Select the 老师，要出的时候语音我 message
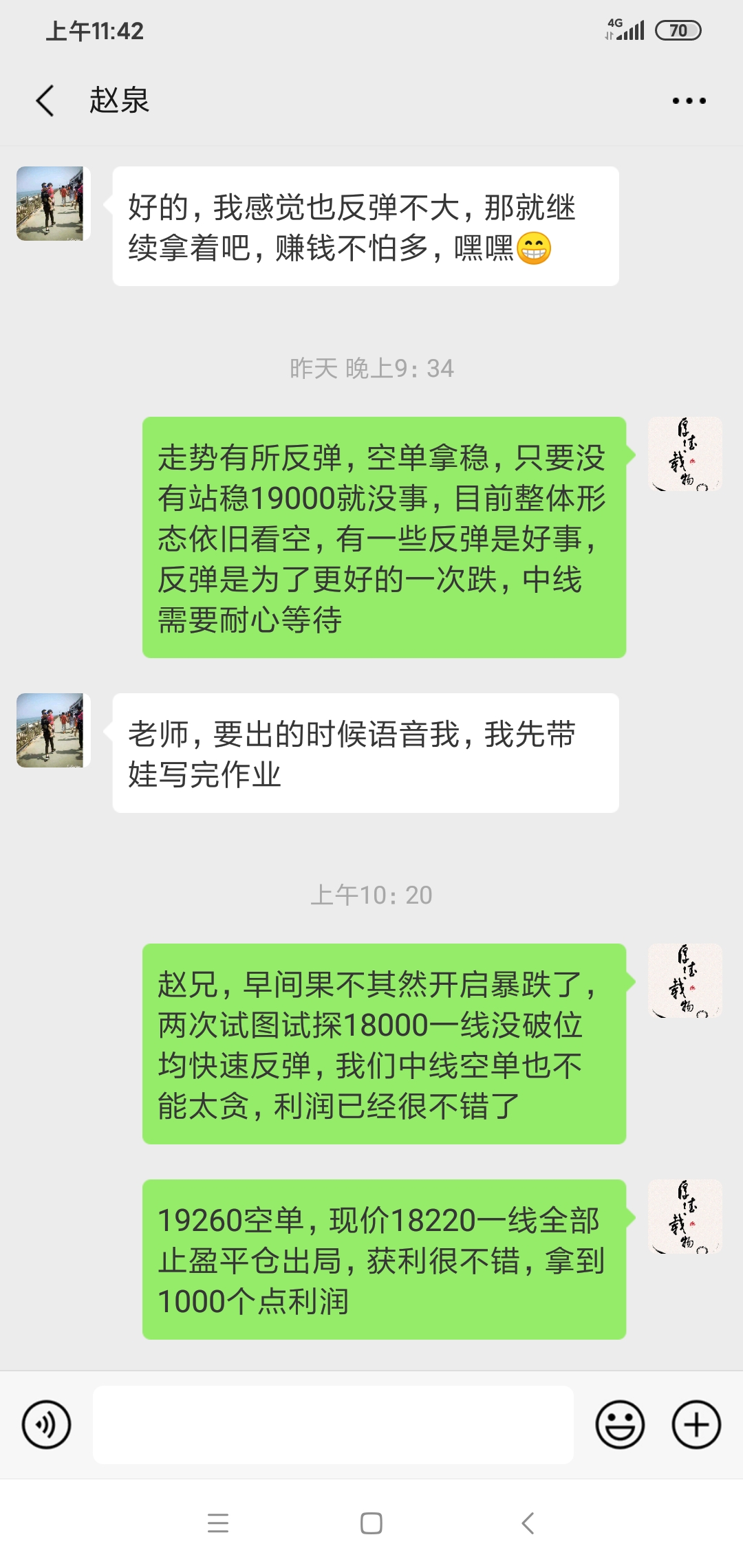 [365, 754]
